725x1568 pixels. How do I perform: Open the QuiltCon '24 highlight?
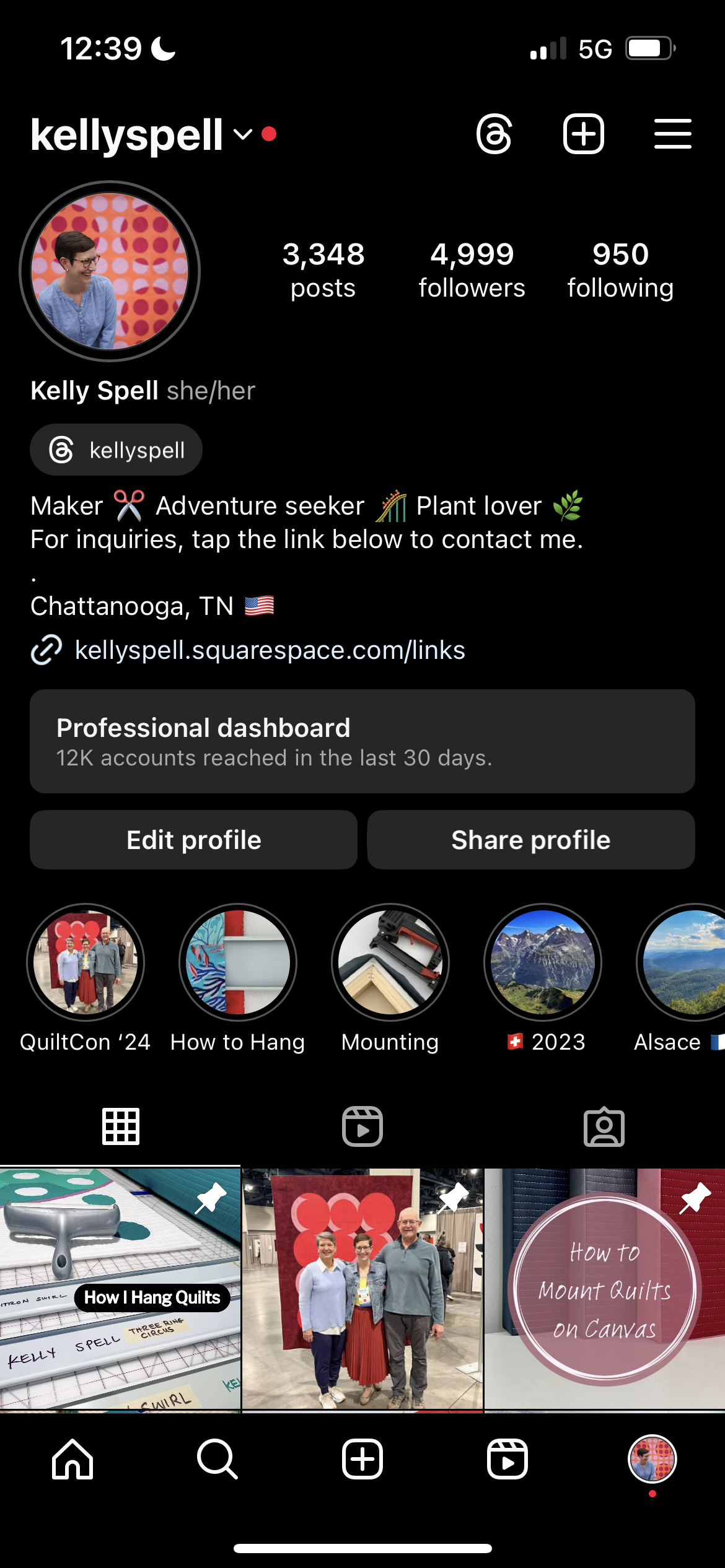[86, 962]
